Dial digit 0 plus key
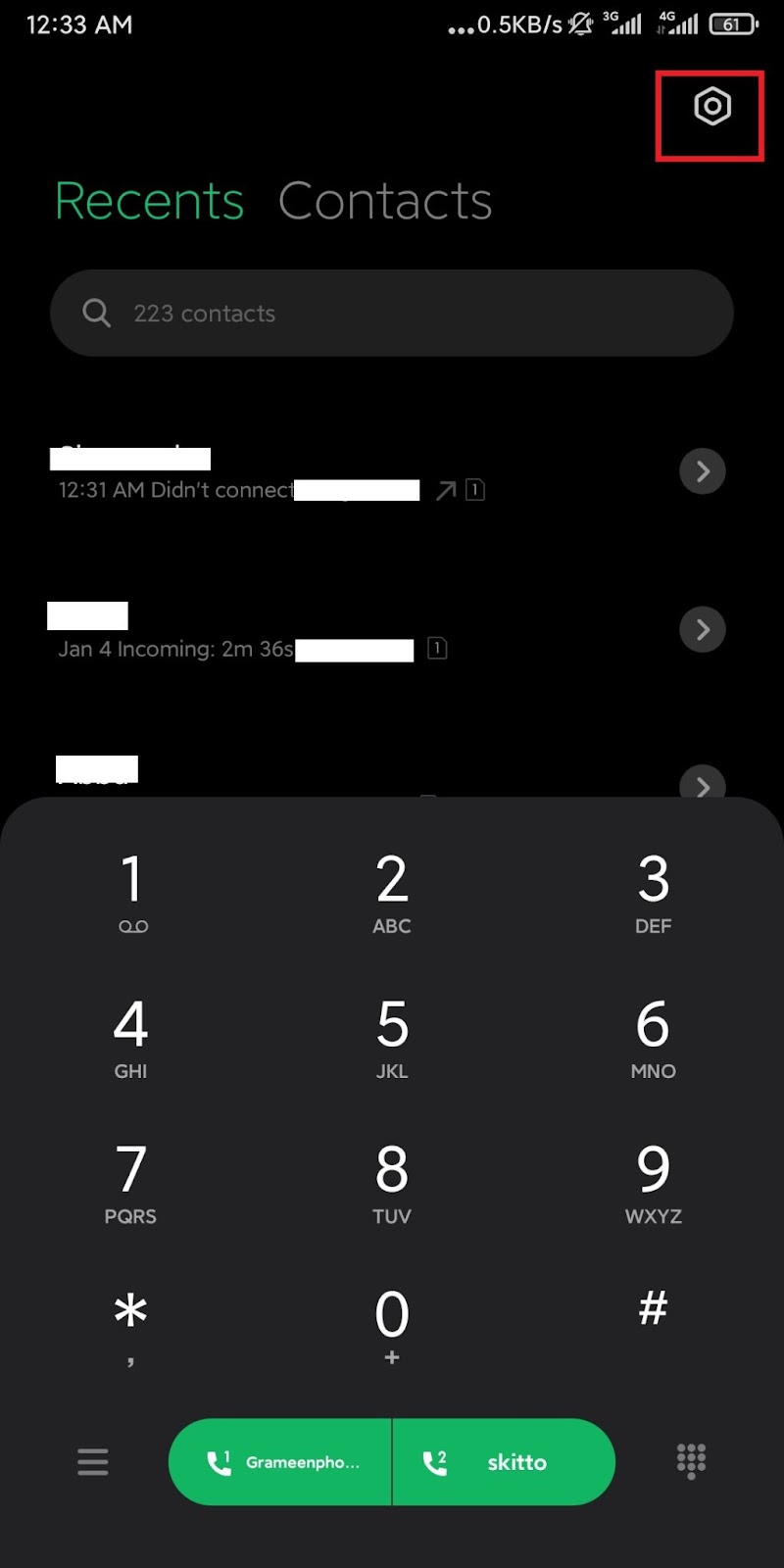 [392, 1326]
